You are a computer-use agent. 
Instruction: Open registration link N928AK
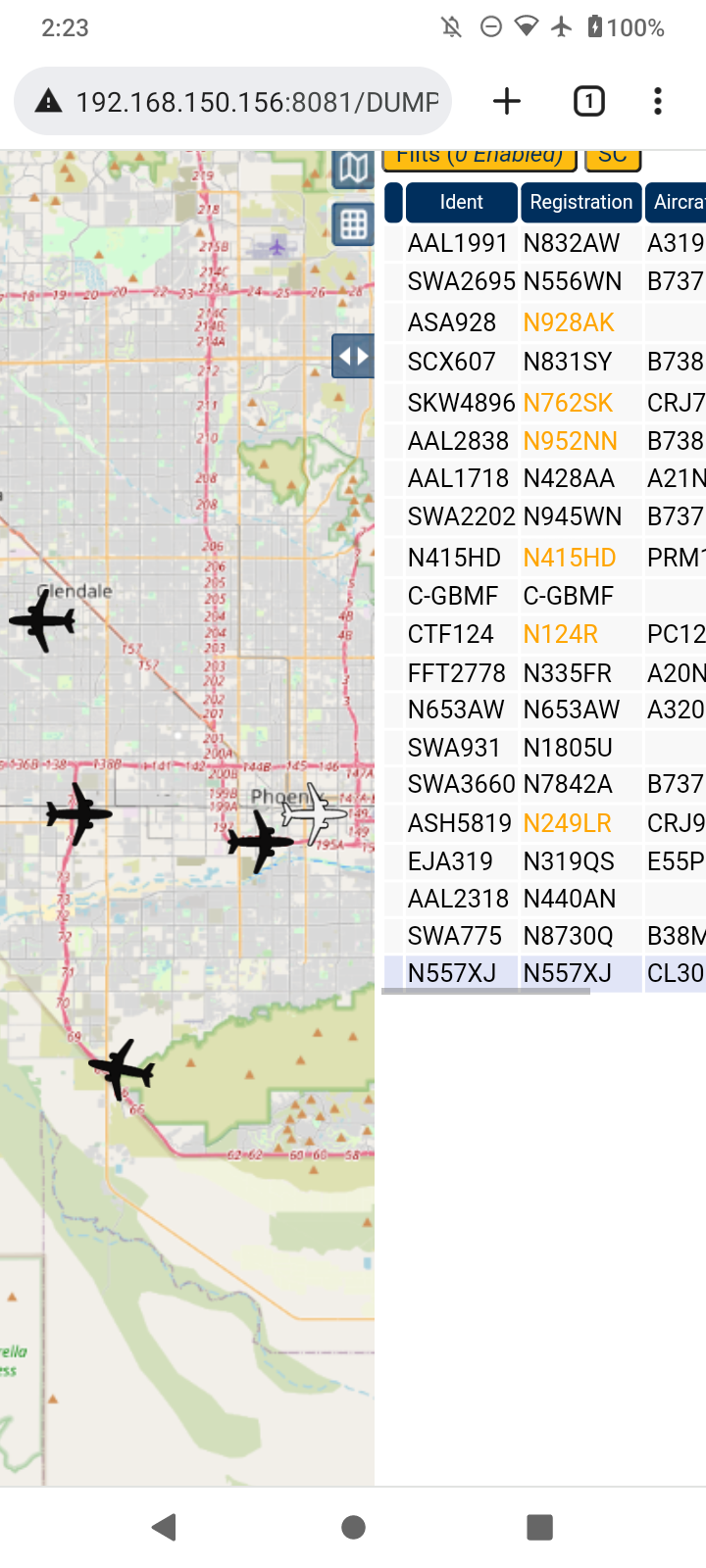click(x=569, y=322)
